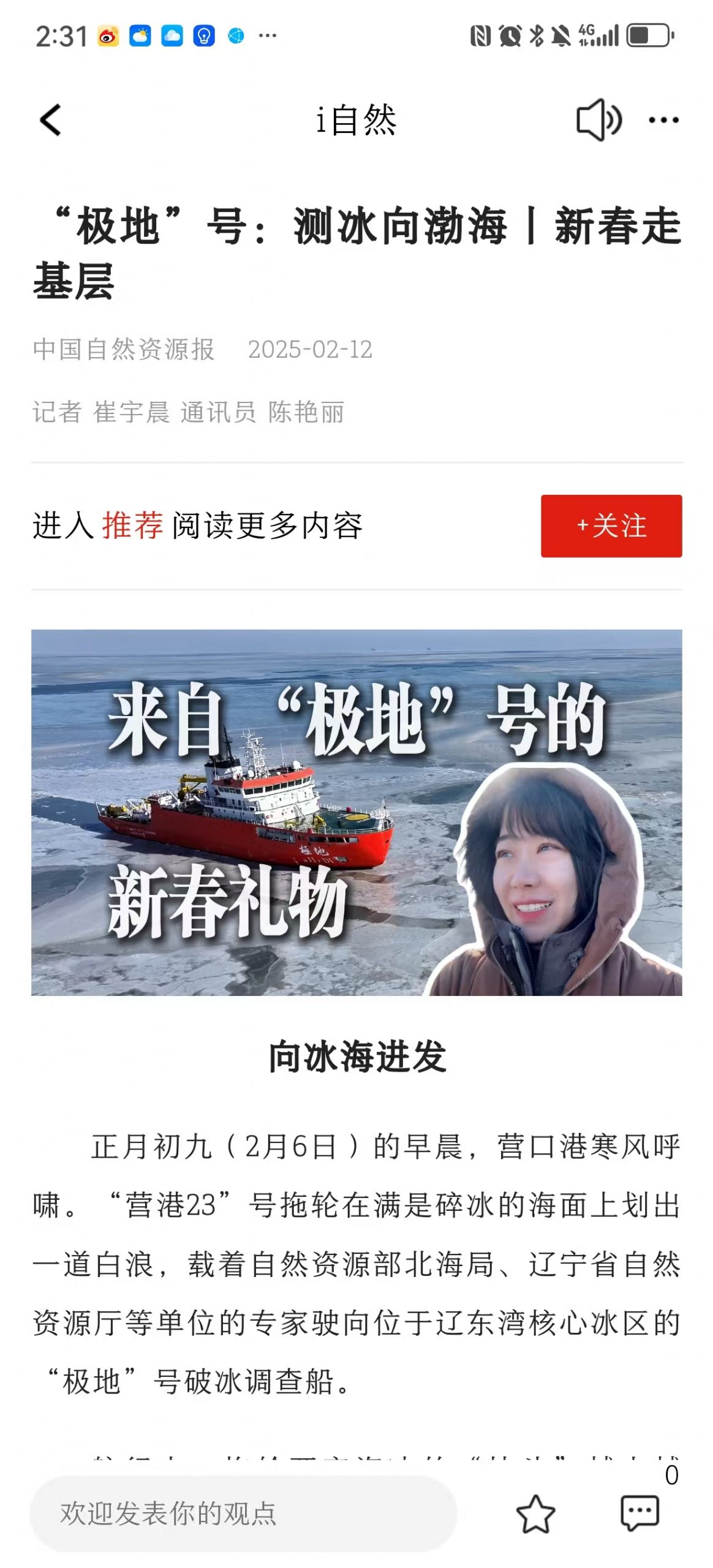Image resolution: width=713 pixels, height=1568 pixels.
Task: Open the three-dot overflow menu
Action: coord(663,120)
